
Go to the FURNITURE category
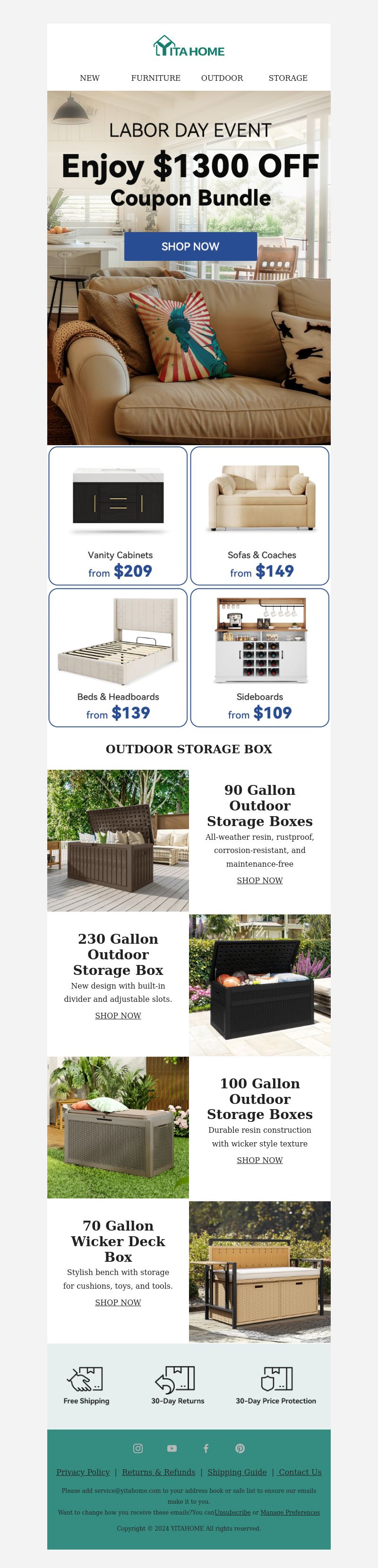click(x=156, y=78)
